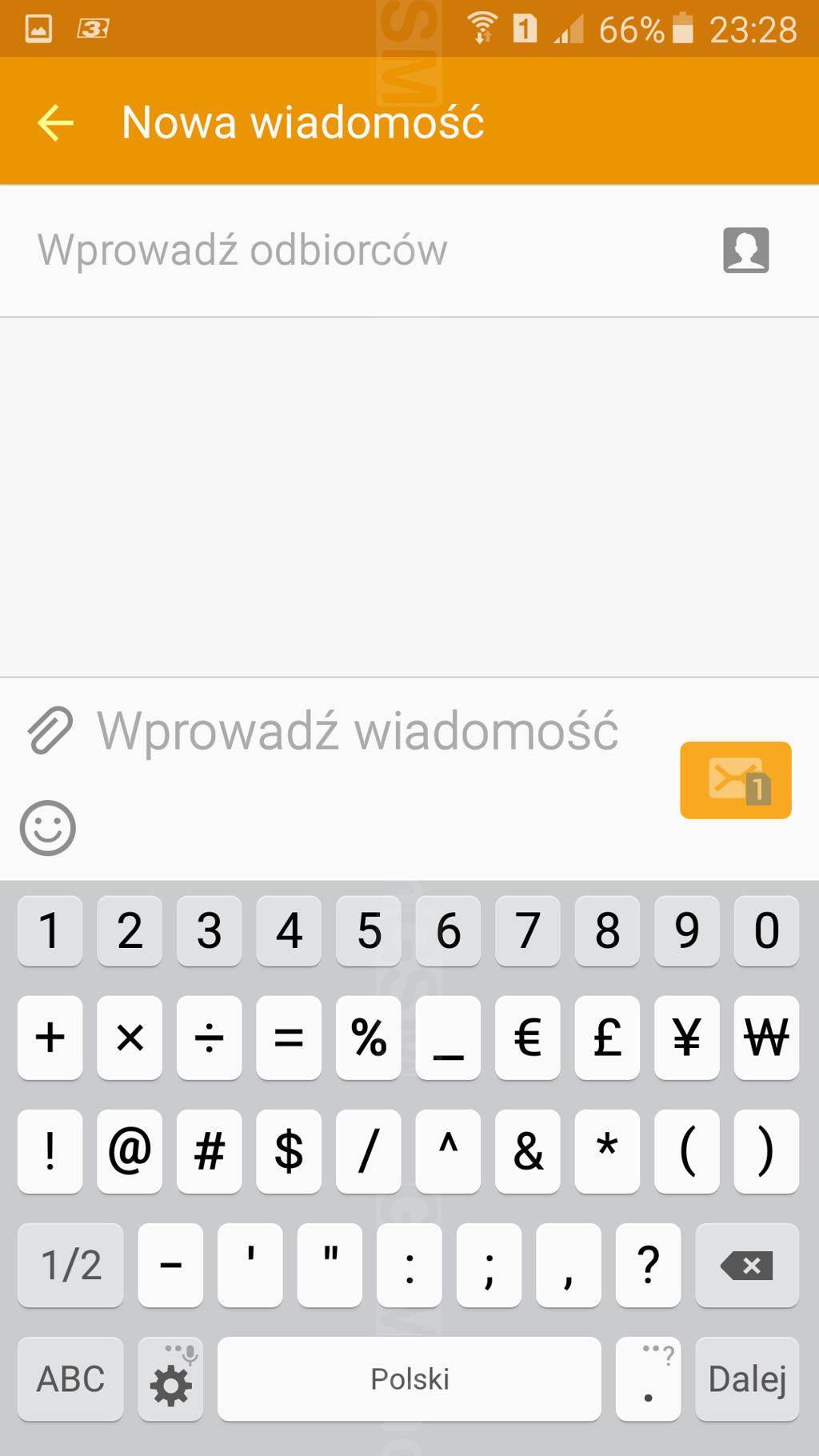Hit the Dalej next key
Screen dimensions: 819x1456
click(747, 1379)
